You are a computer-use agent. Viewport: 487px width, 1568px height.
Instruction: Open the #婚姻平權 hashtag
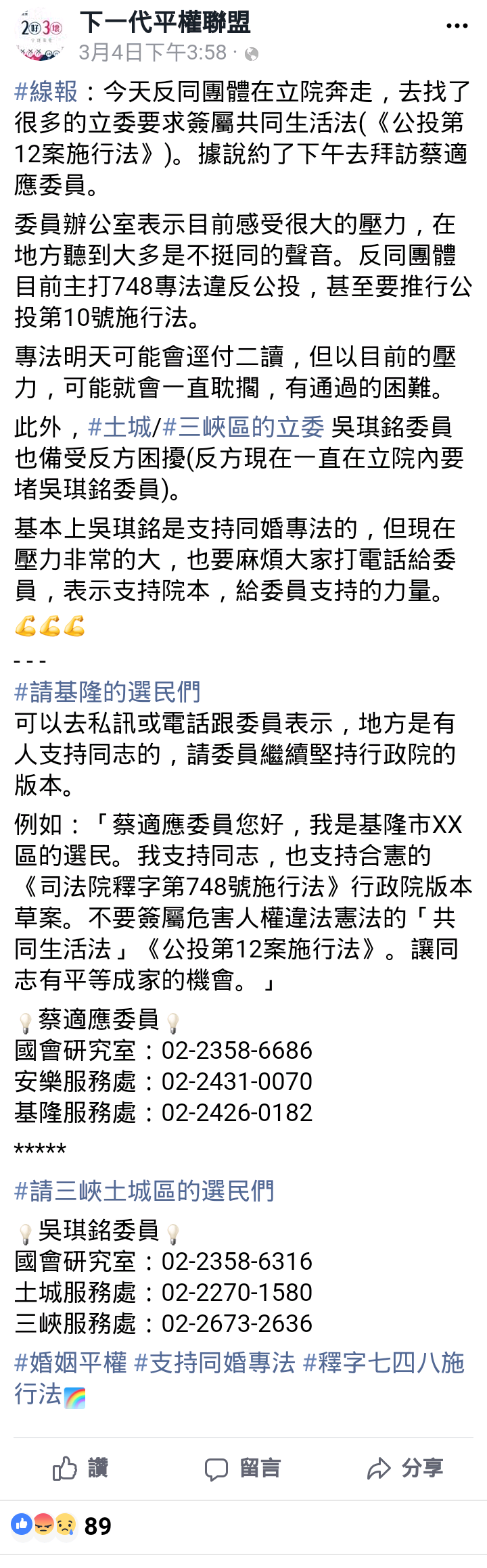71,1362
